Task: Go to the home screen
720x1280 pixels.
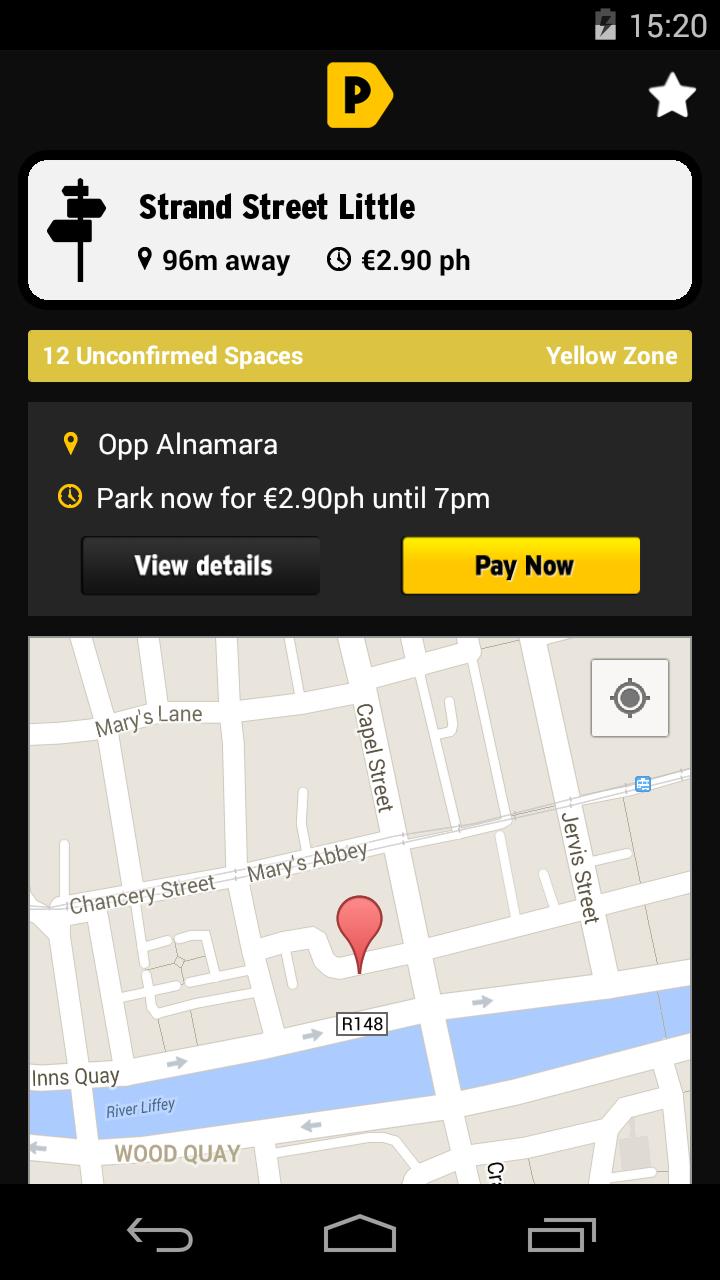Action: [x=360, y=1233]
